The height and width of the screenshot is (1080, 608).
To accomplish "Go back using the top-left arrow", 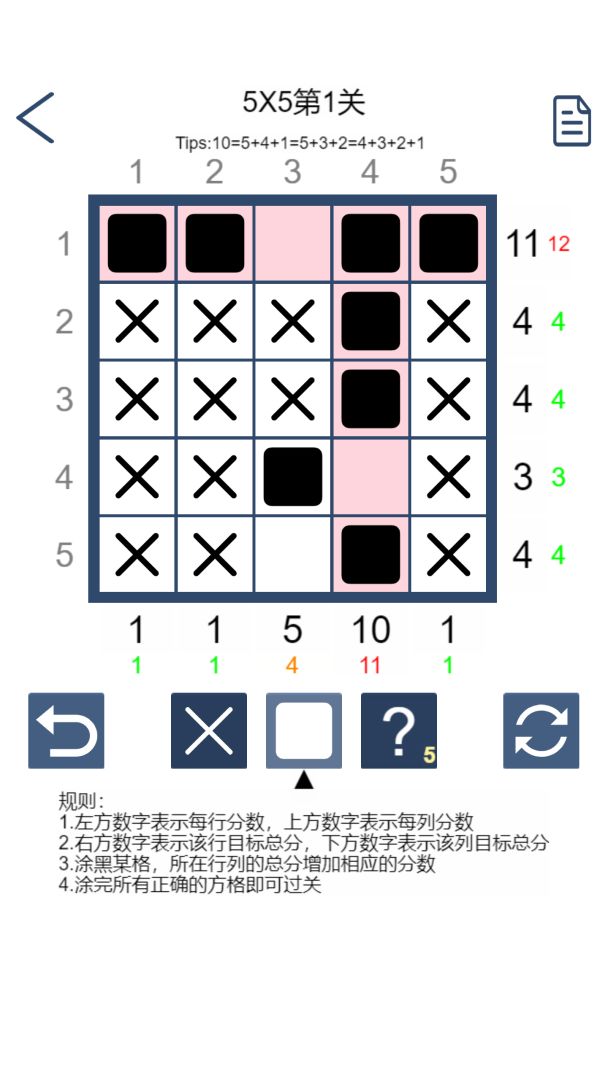I will tap(35, 118).
